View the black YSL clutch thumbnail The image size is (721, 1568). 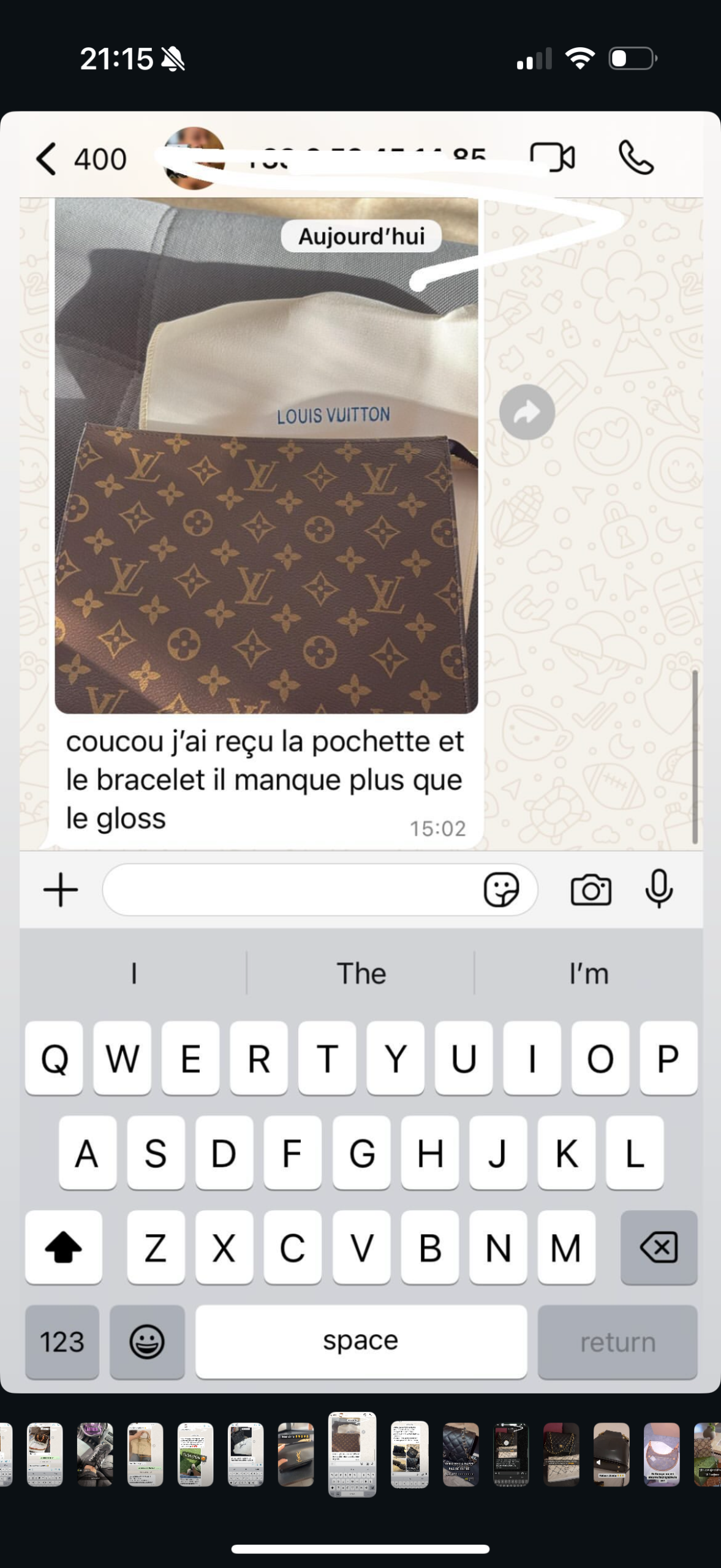[x=296, y=1454]
